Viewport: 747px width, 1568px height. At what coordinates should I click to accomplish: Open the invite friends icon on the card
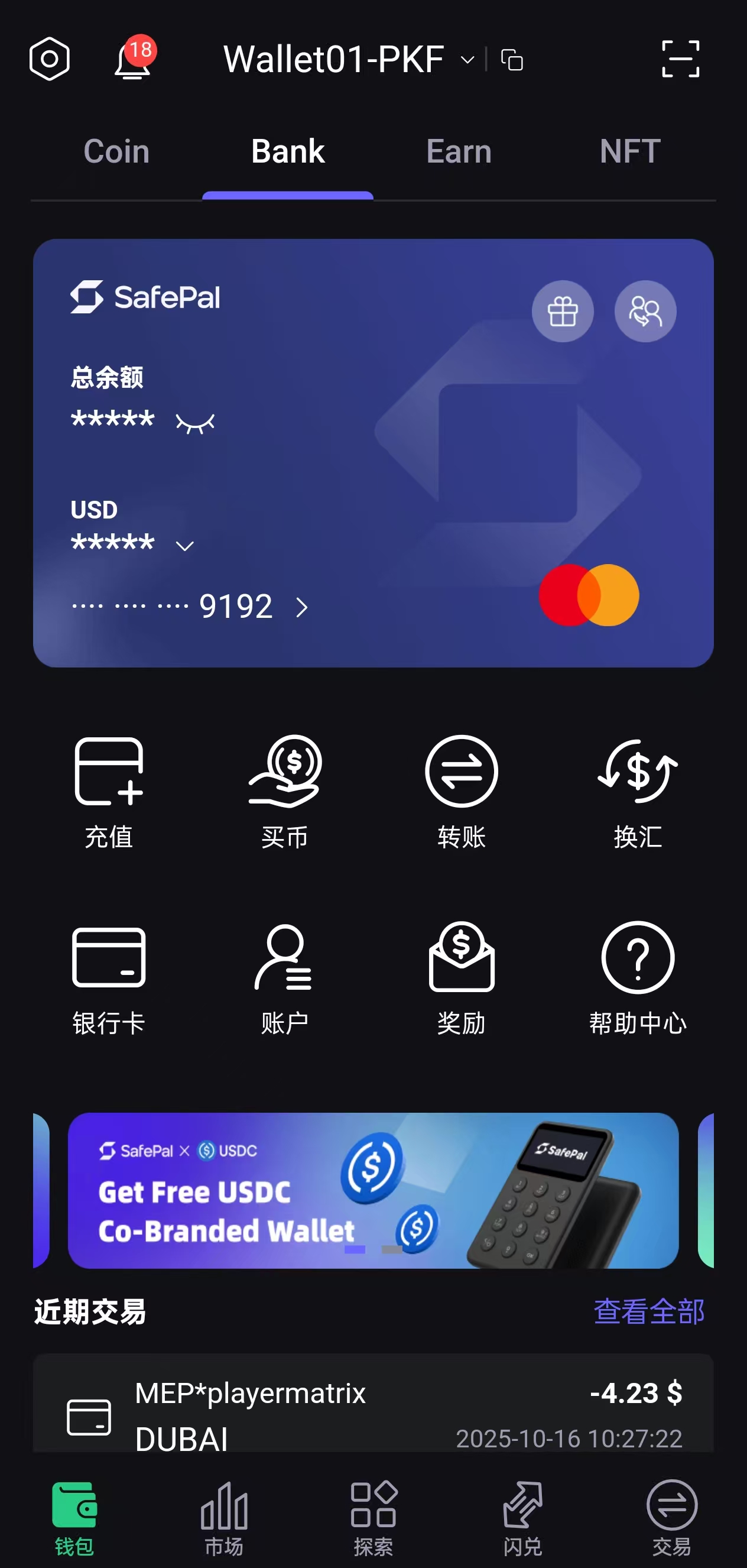tap(645, 312)
